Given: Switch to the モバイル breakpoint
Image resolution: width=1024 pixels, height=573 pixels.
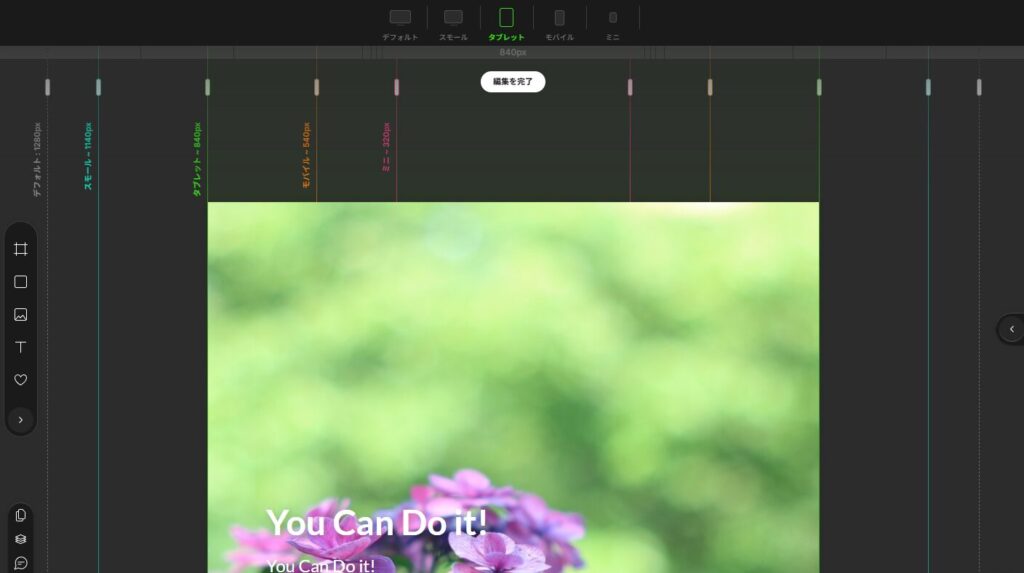Looking at the screenshot, I should 559,23.
